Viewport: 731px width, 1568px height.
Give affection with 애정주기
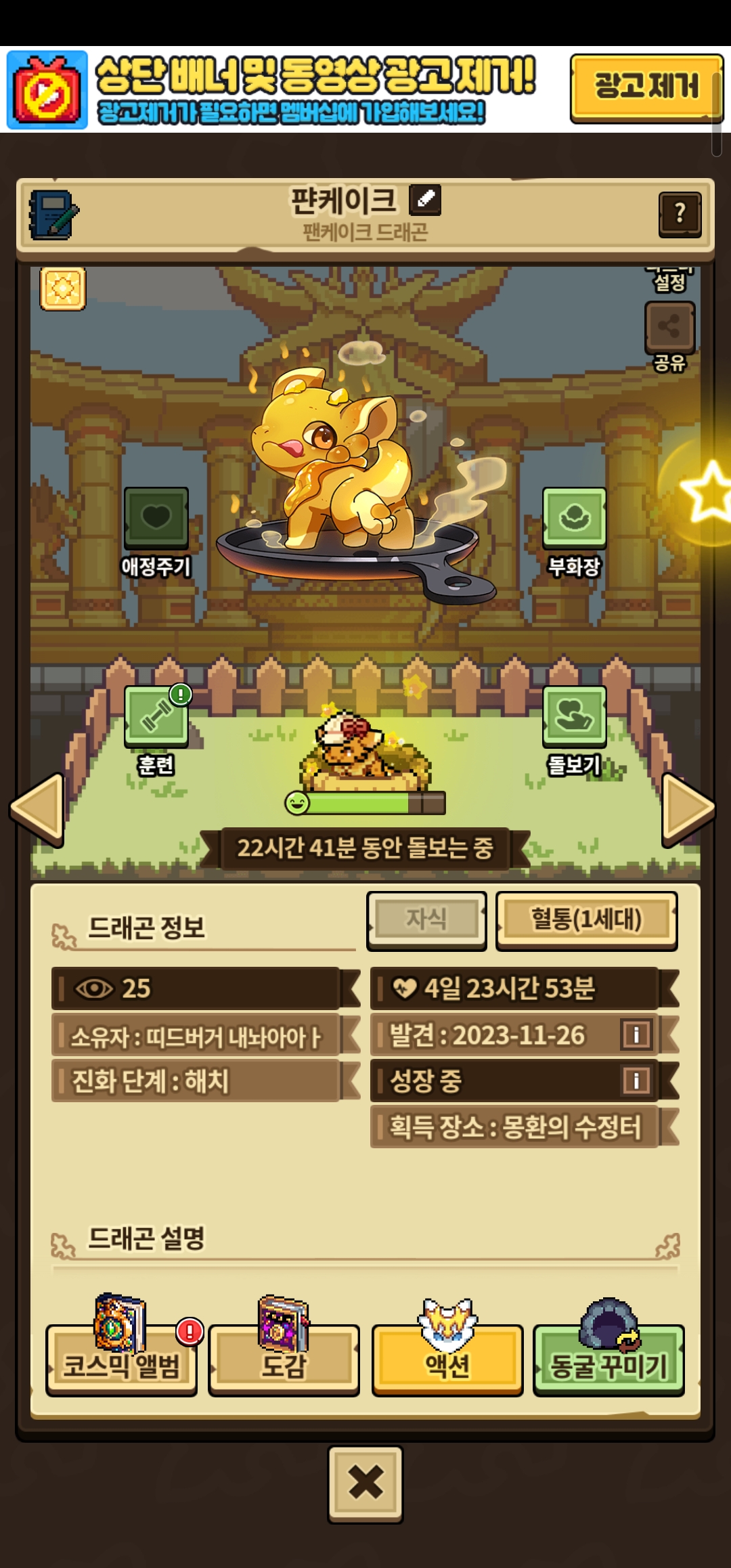[x=156, y=518]
